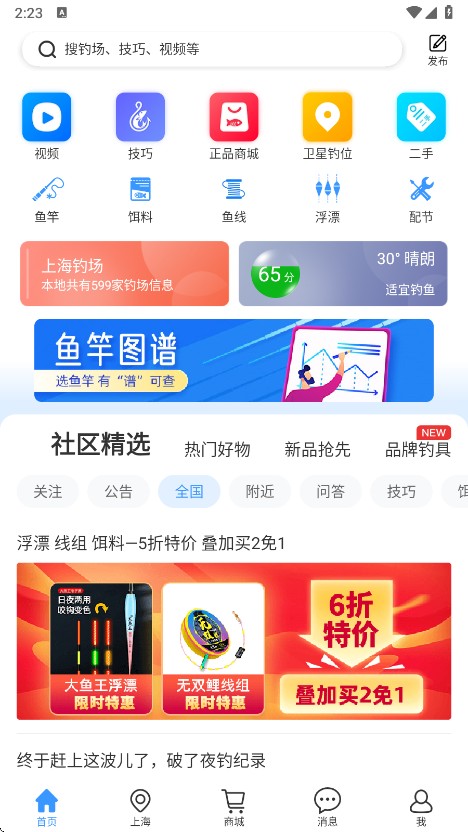
Task: Switch to the 热门好物 tab
Action: tap(217, 449)
